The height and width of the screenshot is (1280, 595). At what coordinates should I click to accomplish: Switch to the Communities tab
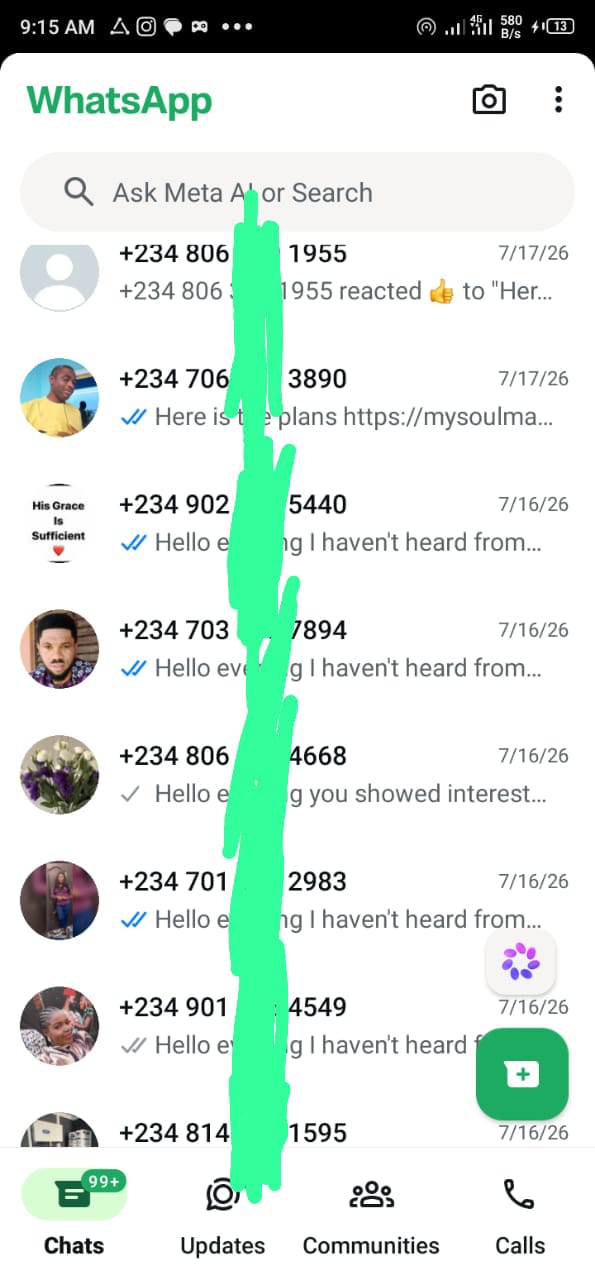coord(371,1216)
